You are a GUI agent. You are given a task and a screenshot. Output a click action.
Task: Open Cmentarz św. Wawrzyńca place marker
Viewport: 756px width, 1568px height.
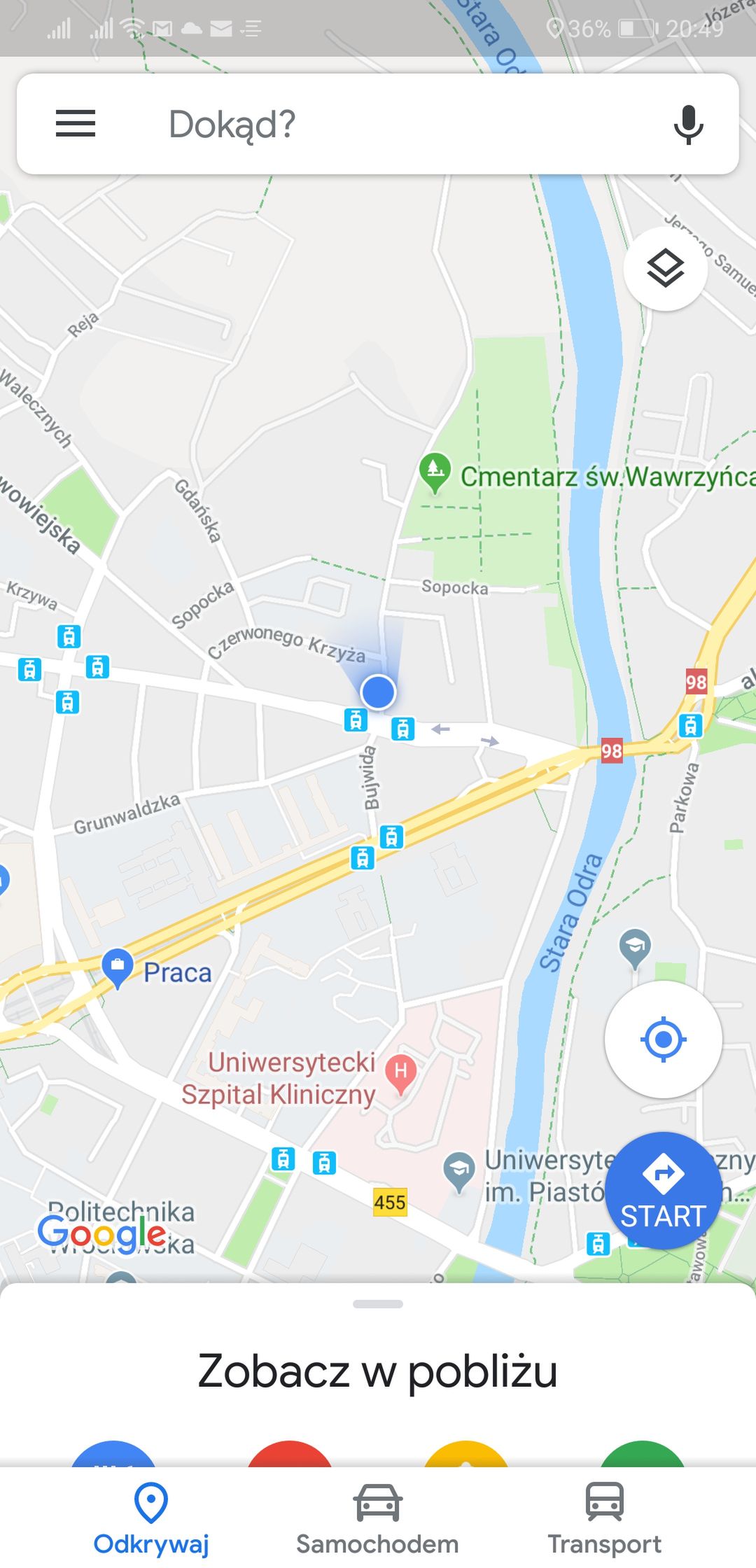(x=435, y=472)
